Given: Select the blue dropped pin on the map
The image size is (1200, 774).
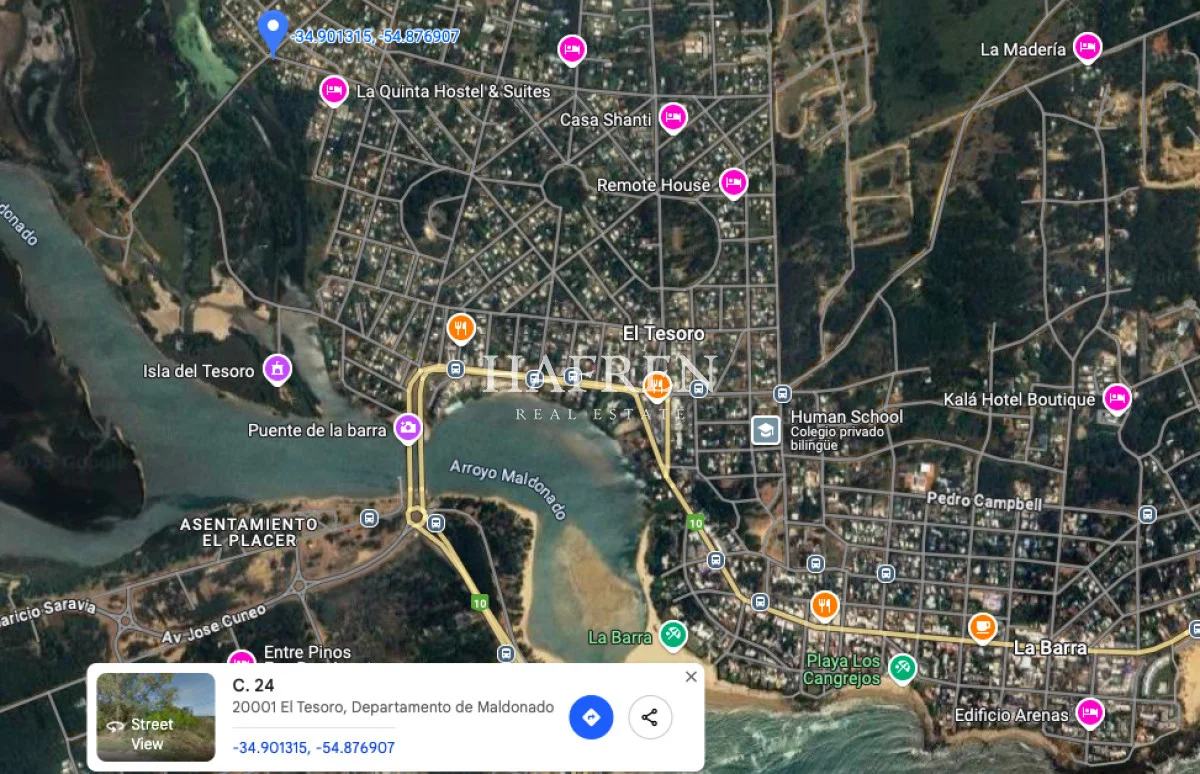Looking at the screenshot, I should pyautogui.click(x=272, y=32).
